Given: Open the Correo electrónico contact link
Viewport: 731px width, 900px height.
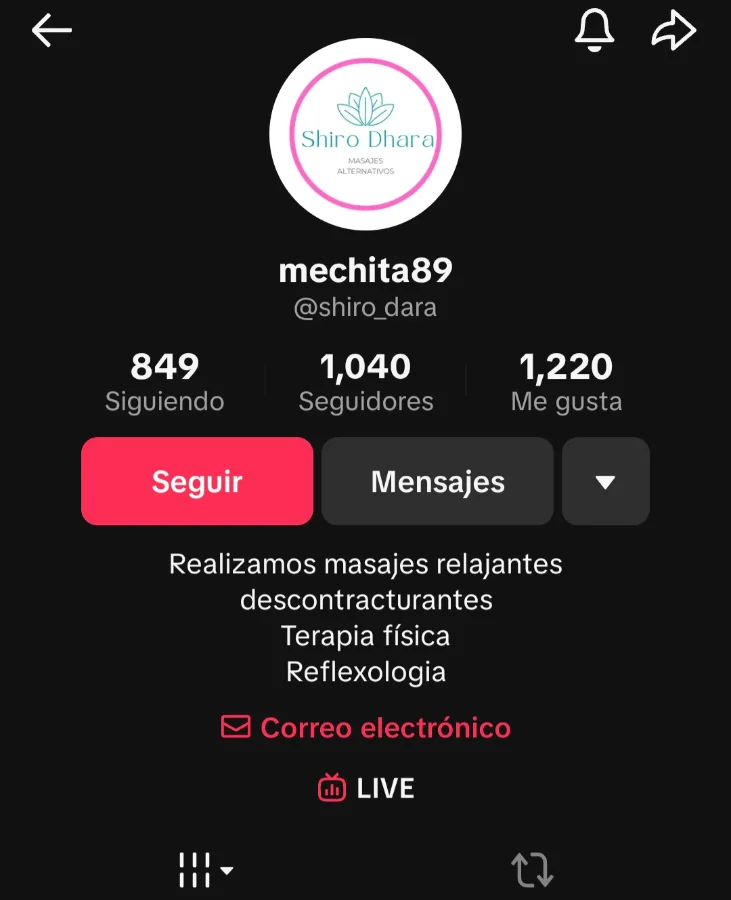Looking at the screenshot, I should (x=385, y=728).
